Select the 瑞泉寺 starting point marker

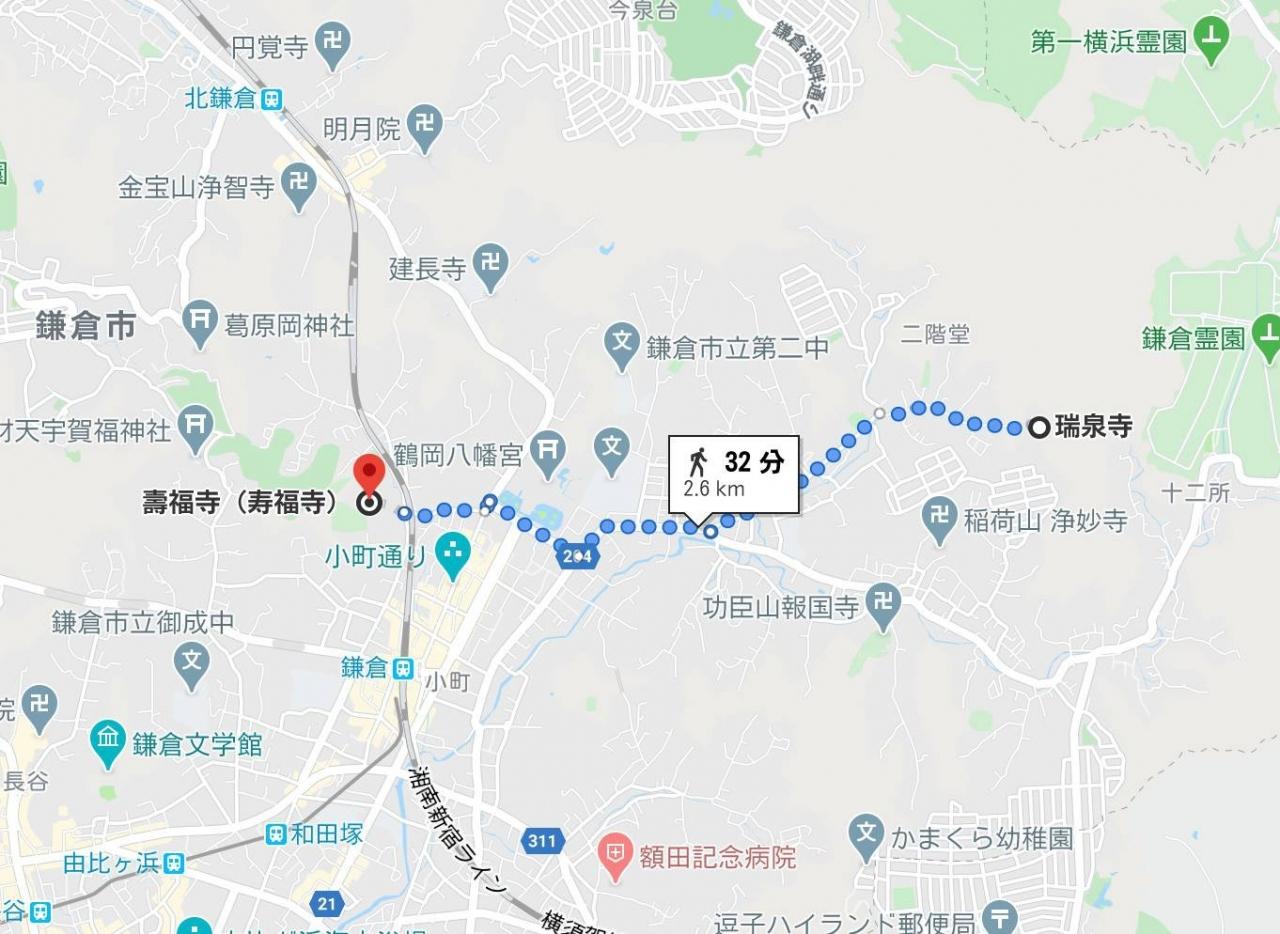pos(1039,428)
